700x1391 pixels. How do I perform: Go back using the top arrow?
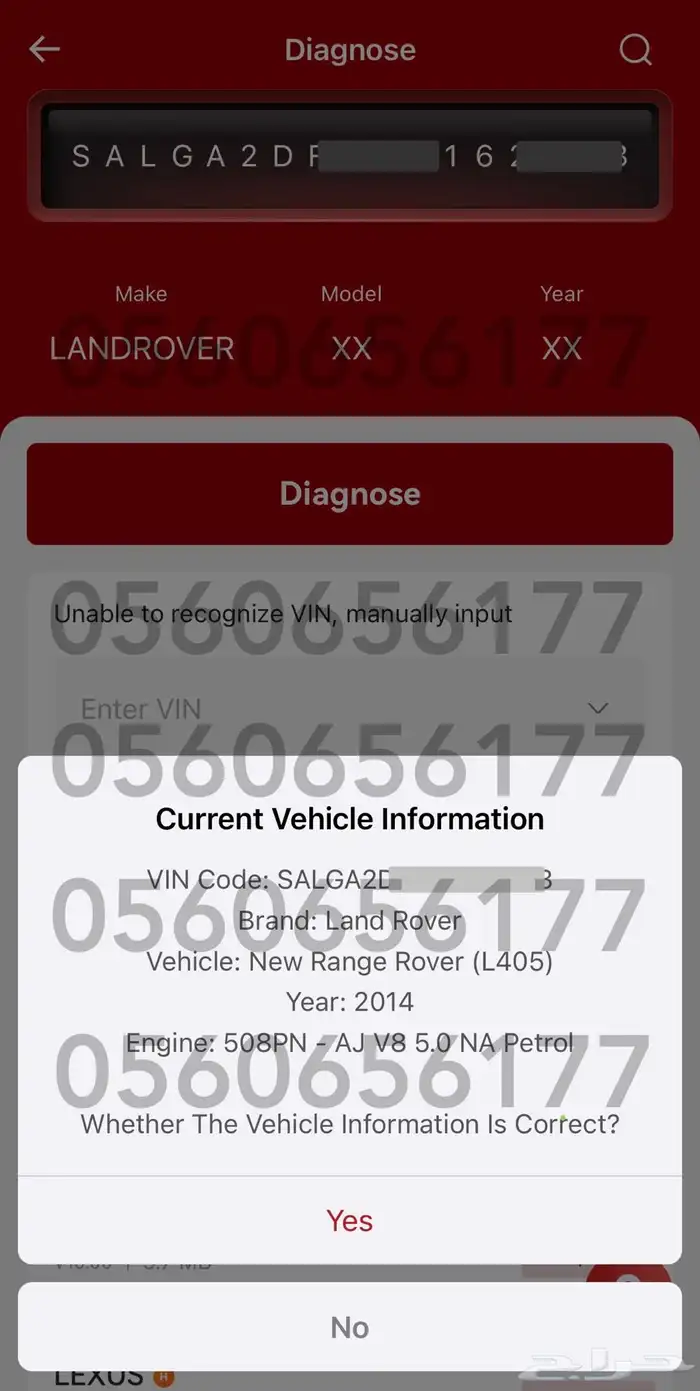click(x=45, y=49)
